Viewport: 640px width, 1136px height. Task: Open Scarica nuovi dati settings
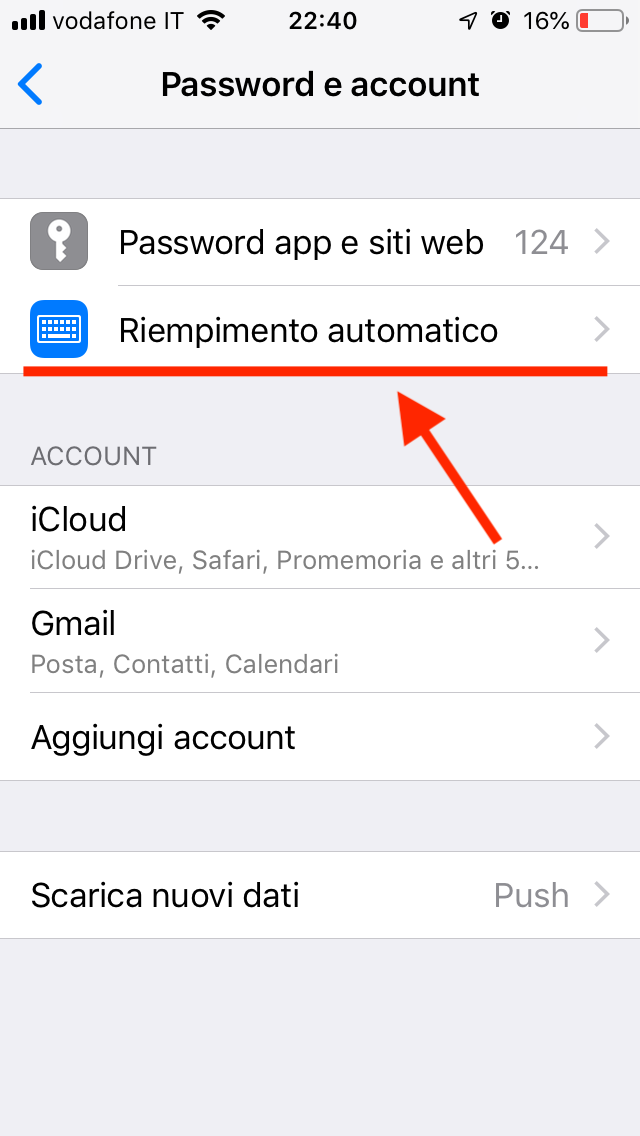pyautogui.click(x=320, y=895)
